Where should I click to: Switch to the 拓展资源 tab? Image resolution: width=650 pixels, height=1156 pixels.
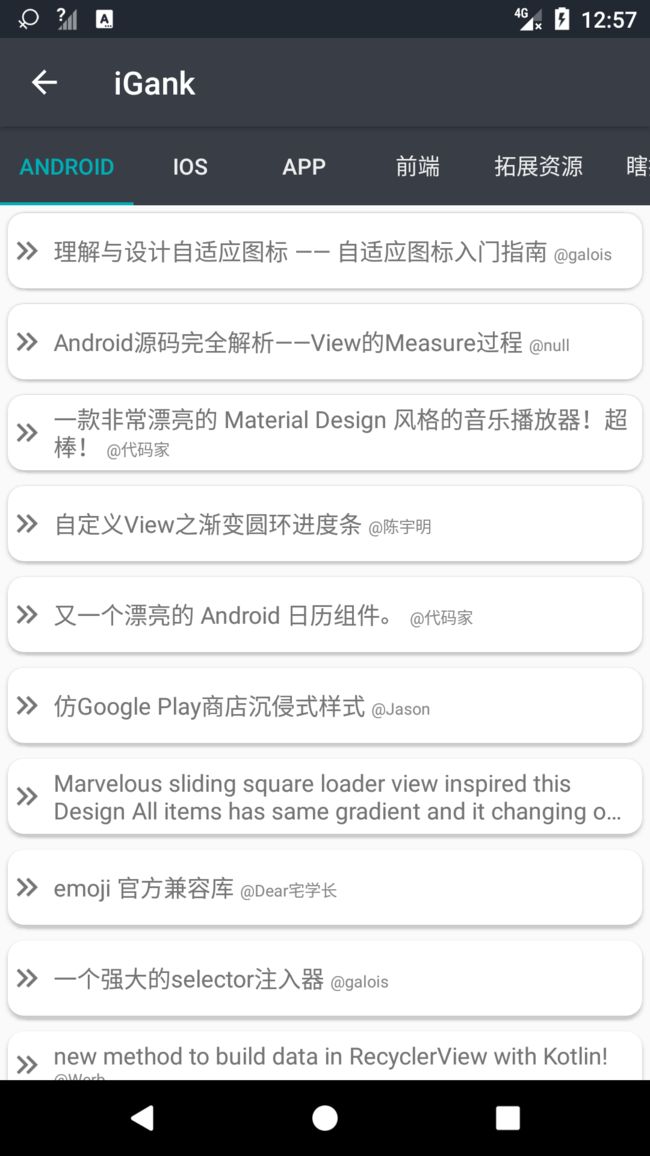(539, 167)
